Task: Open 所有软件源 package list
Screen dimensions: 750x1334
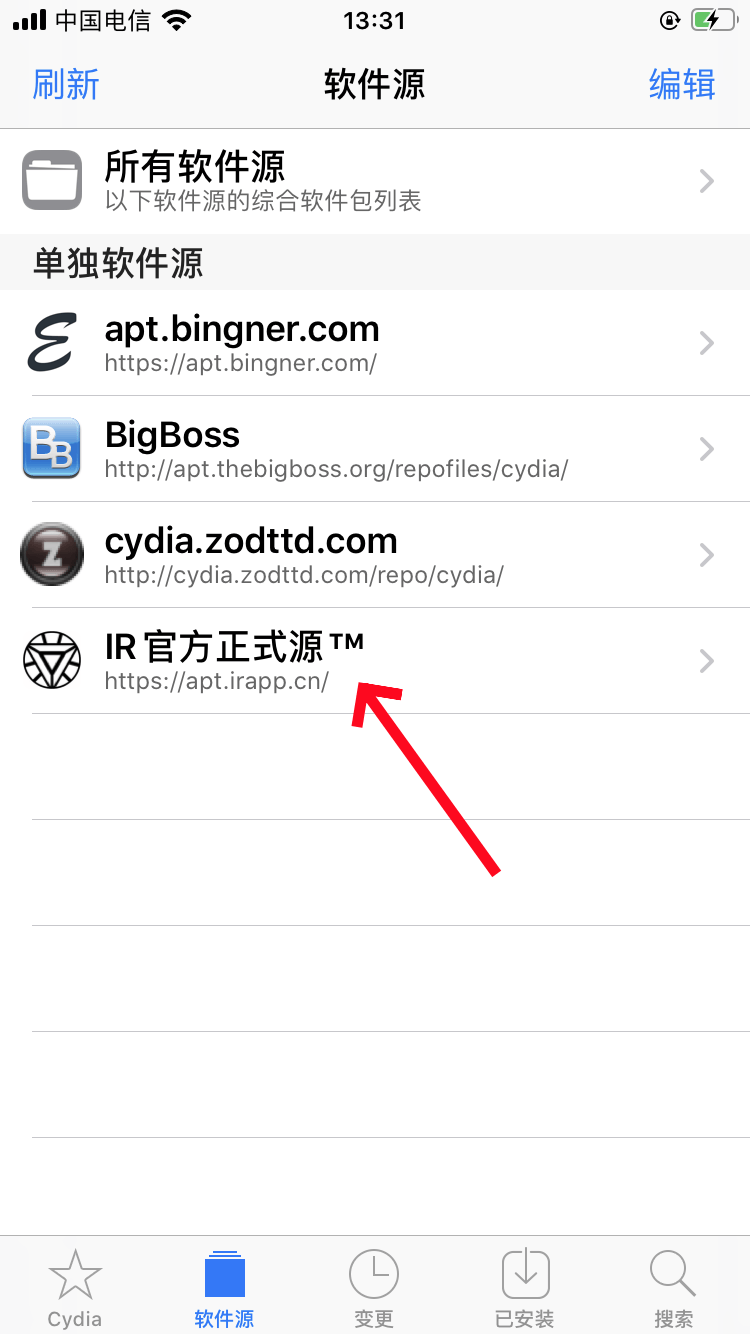Action: [x=375, y=181]
